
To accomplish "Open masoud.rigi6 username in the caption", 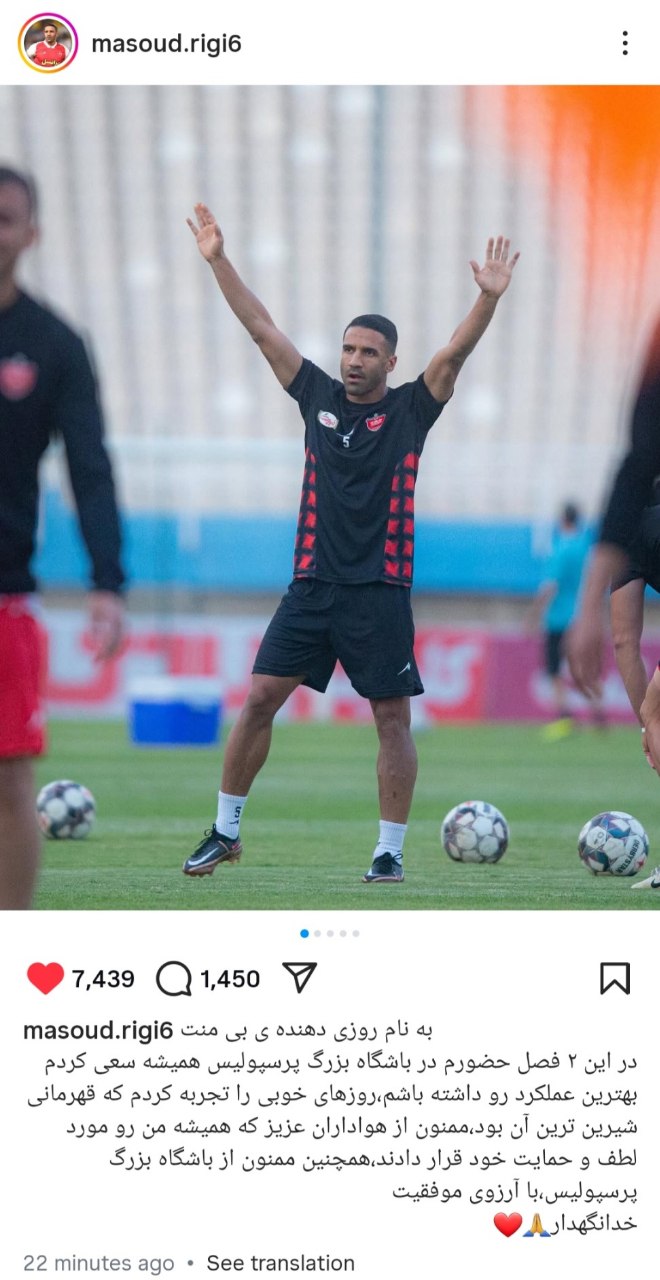I will (x=98, y=1030).
